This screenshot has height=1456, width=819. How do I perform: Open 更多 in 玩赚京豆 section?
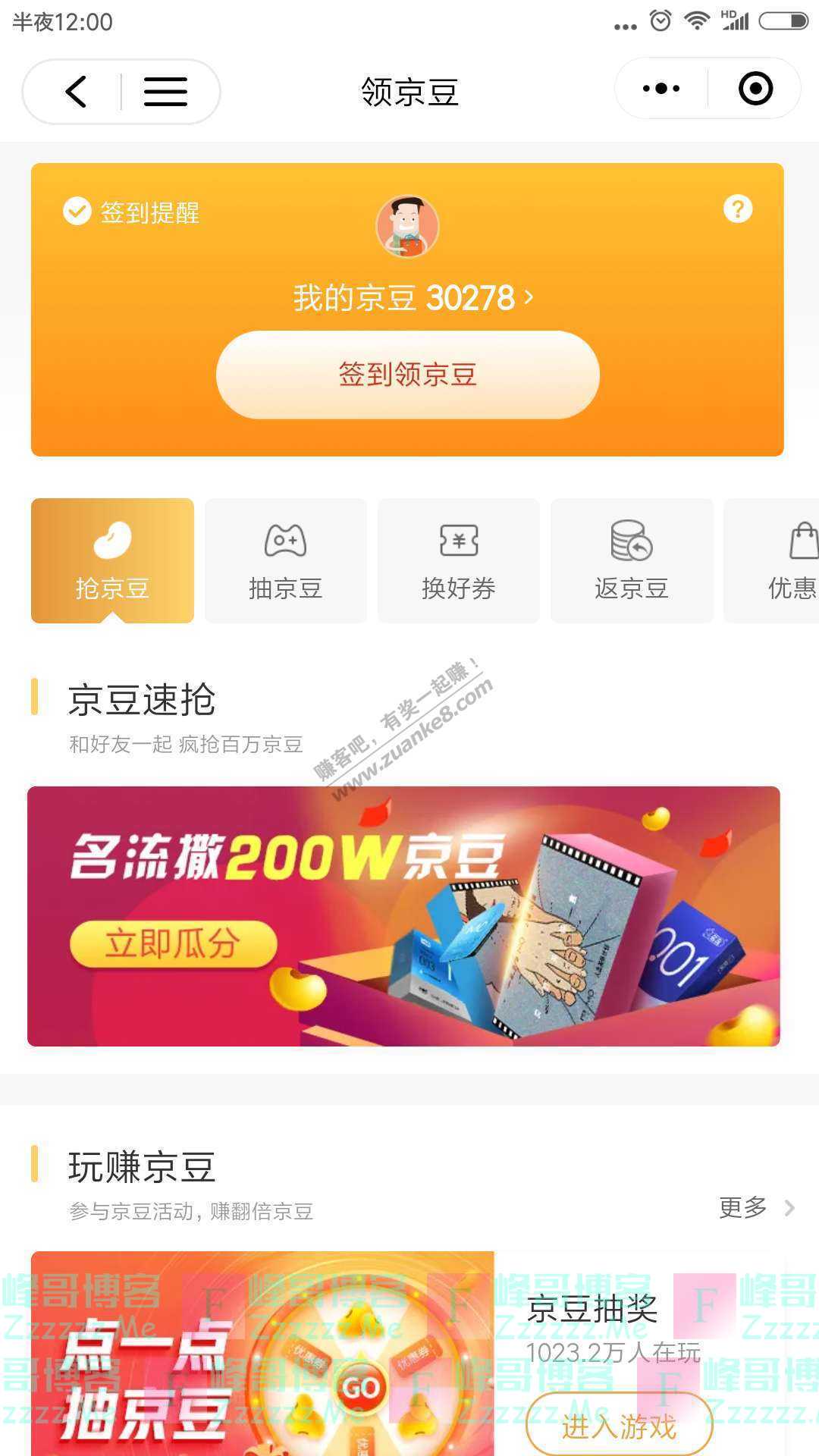click(x=755, y=1207)
